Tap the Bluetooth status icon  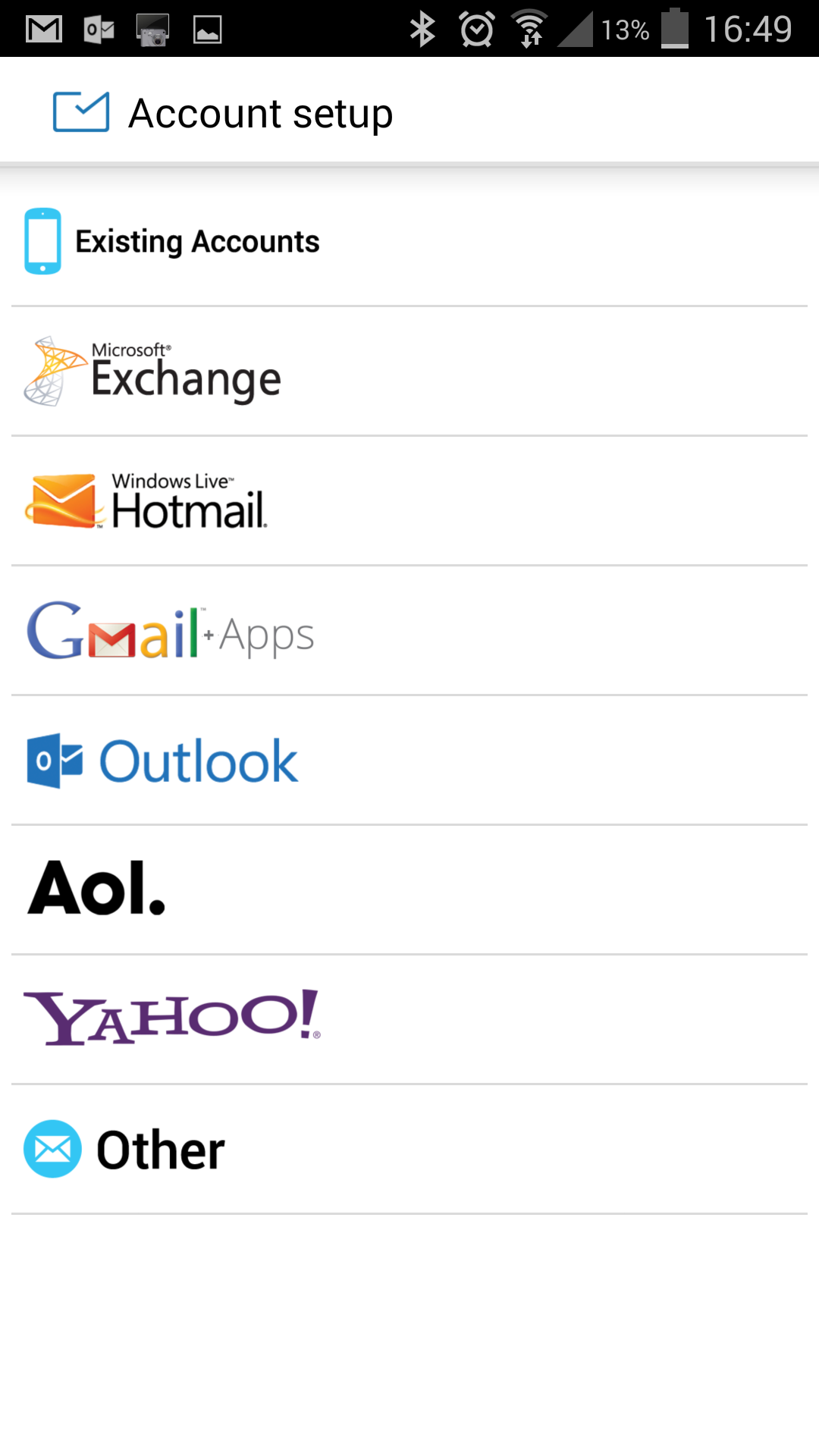(424, 27)
